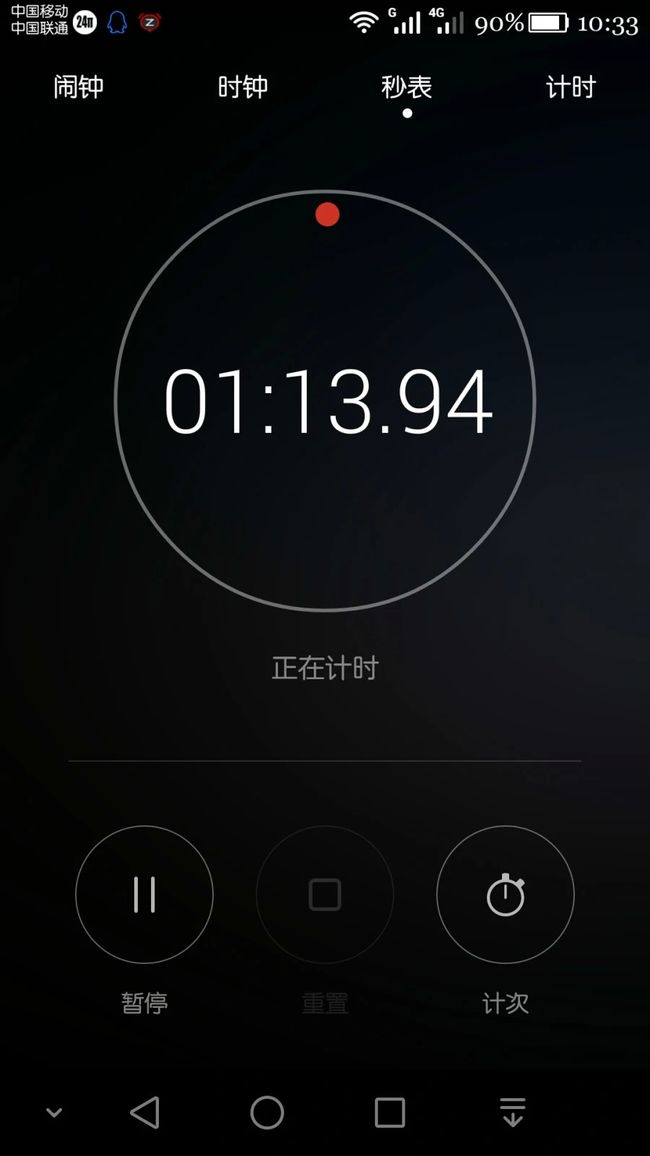Pull down the notification panel via nav icon
Image resolution: width=650 pixels, height=1156 pixels.
tap(512, 1112)
